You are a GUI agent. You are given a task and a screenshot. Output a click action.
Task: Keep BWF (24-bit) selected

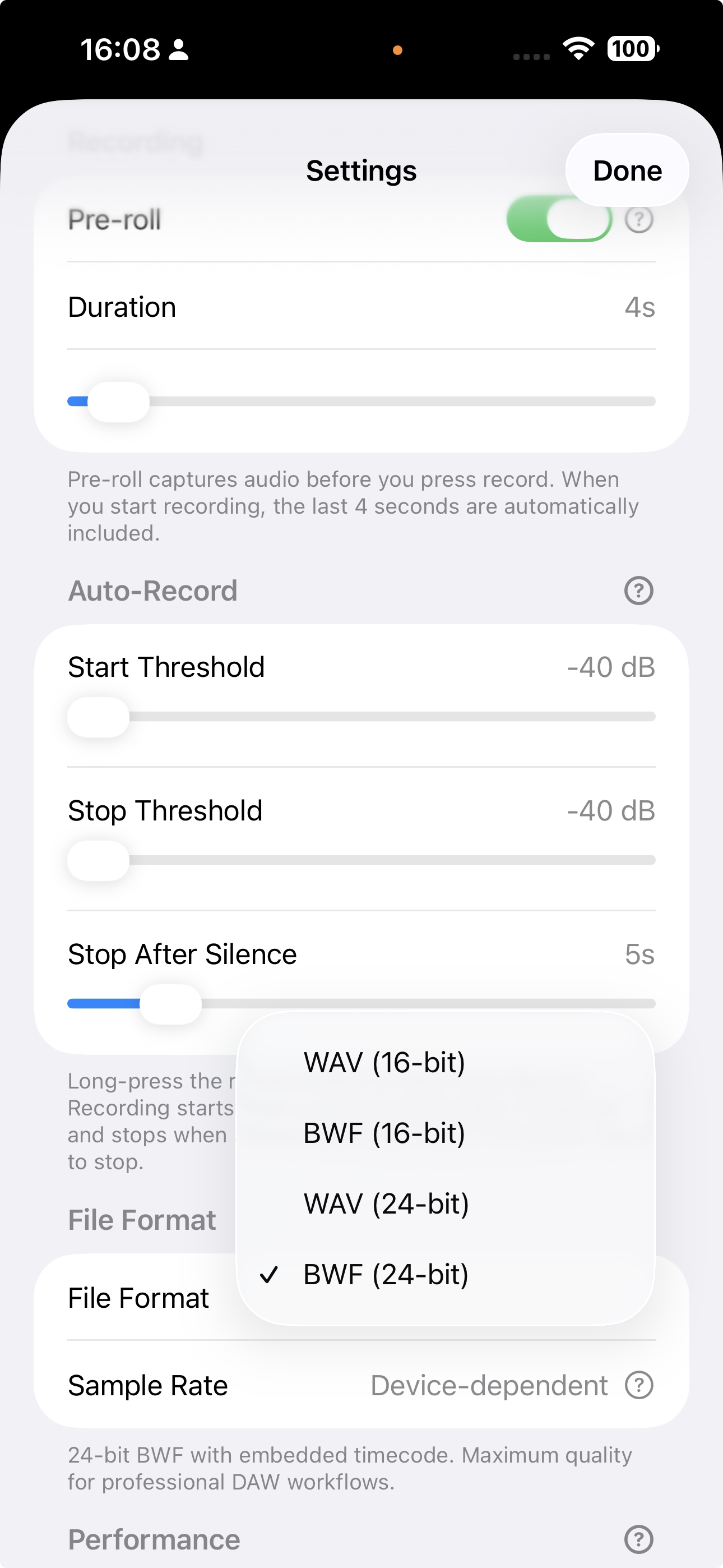point(386,1274)
